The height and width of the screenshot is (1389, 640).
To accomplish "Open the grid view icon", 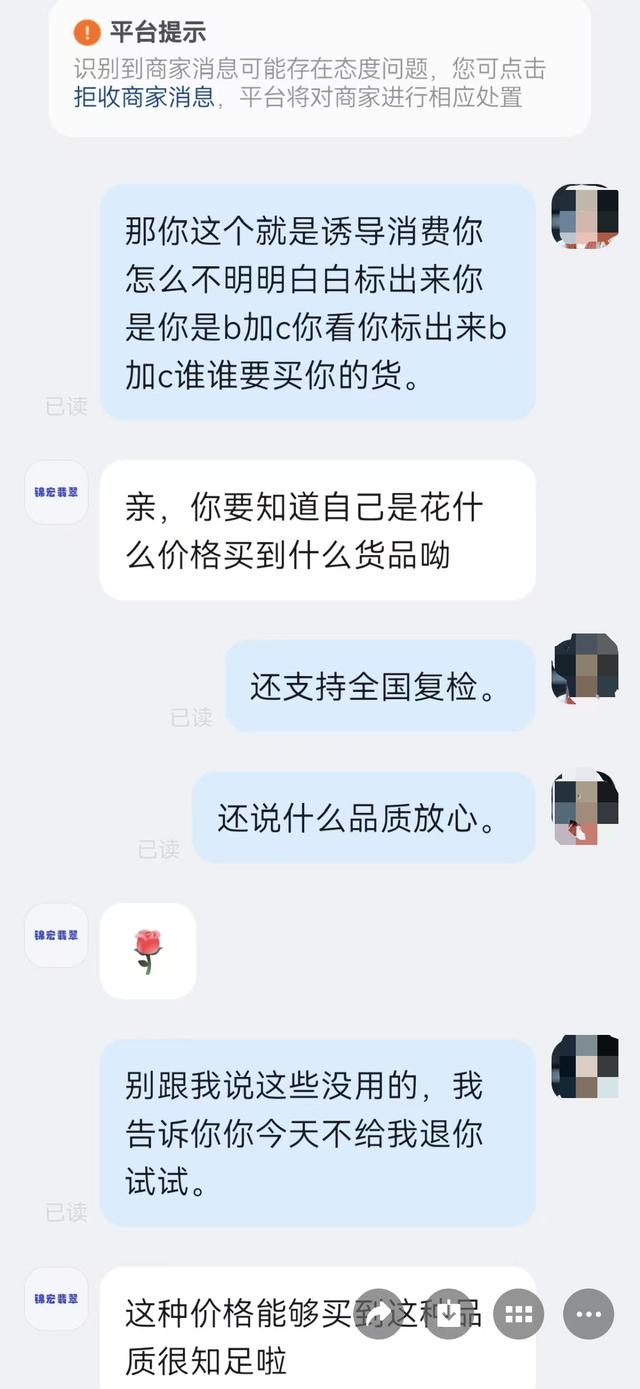I will pos(518,1314).
